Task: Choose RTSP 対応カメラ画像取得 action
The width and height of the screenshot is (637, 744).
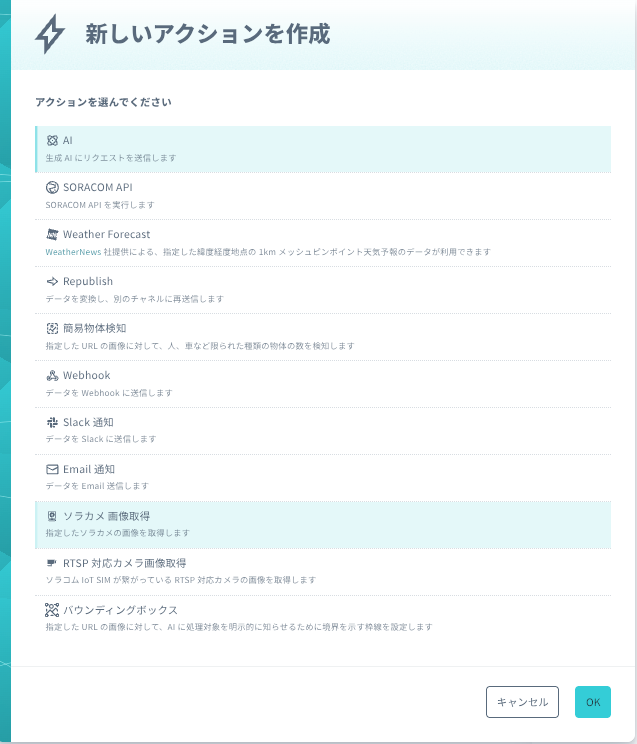Action: tap(124, 563)
